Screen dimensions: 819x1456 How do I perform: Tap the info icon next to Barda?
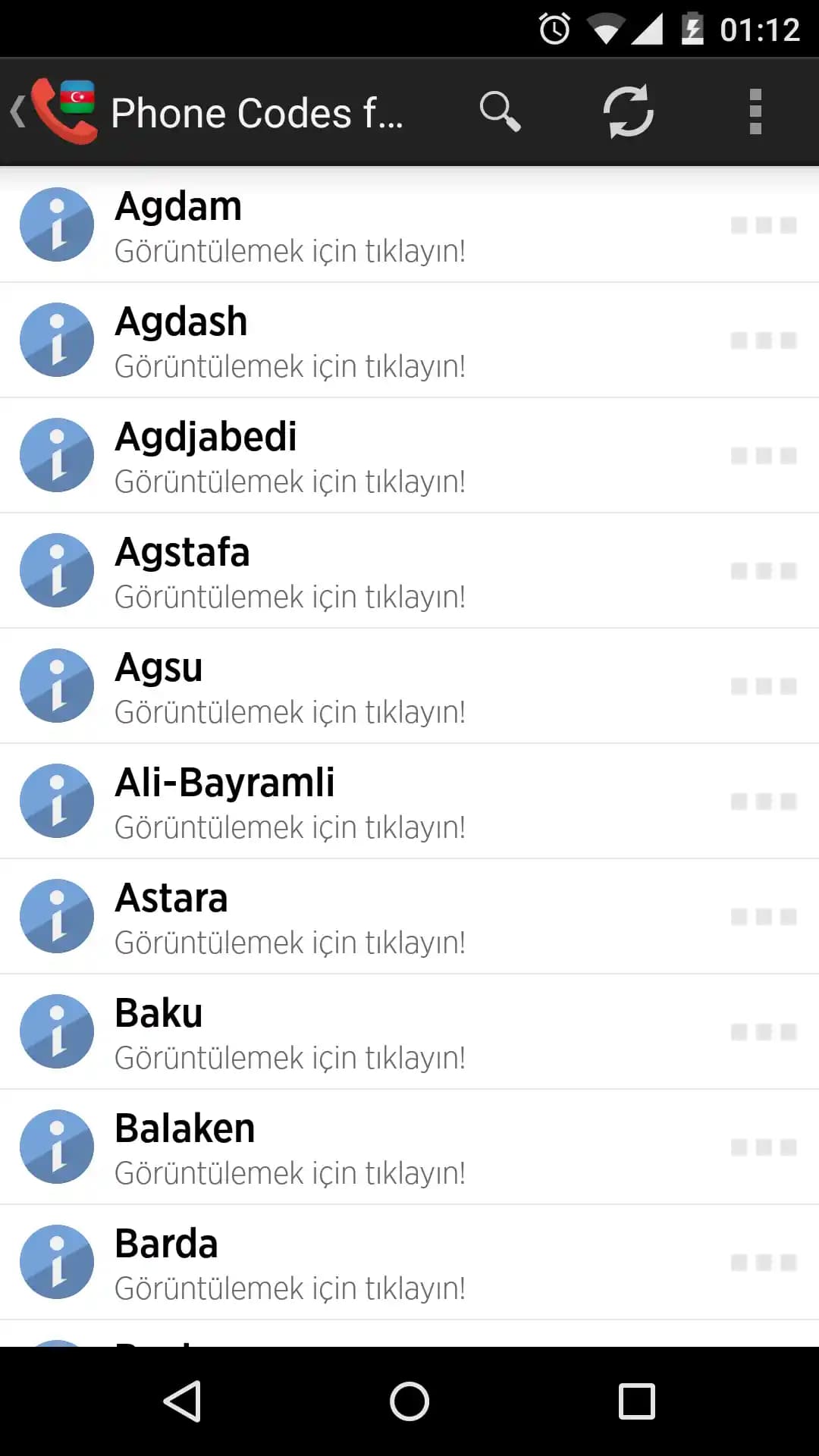point(56,1262)
